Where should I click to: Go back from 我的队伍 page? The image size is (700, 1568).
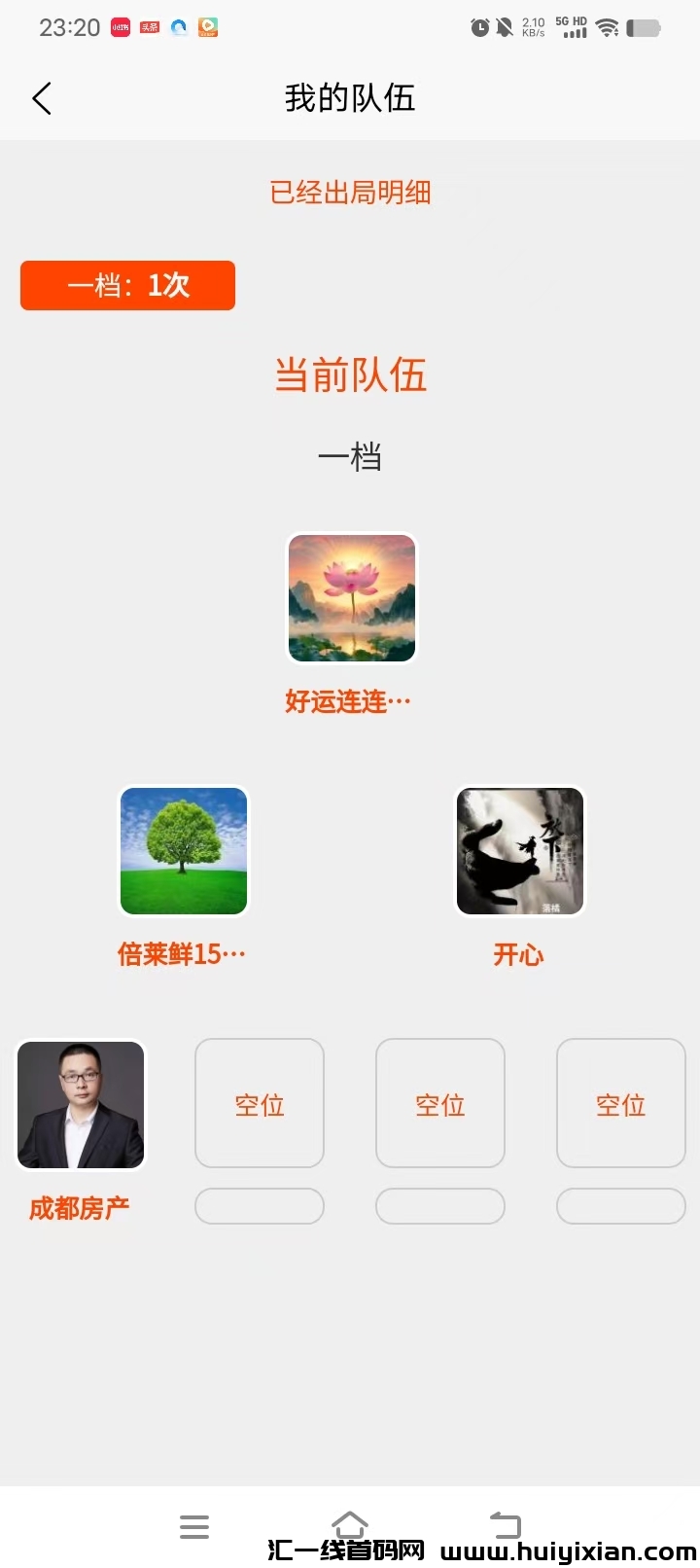pyautogui.click(x=42, y=98)
